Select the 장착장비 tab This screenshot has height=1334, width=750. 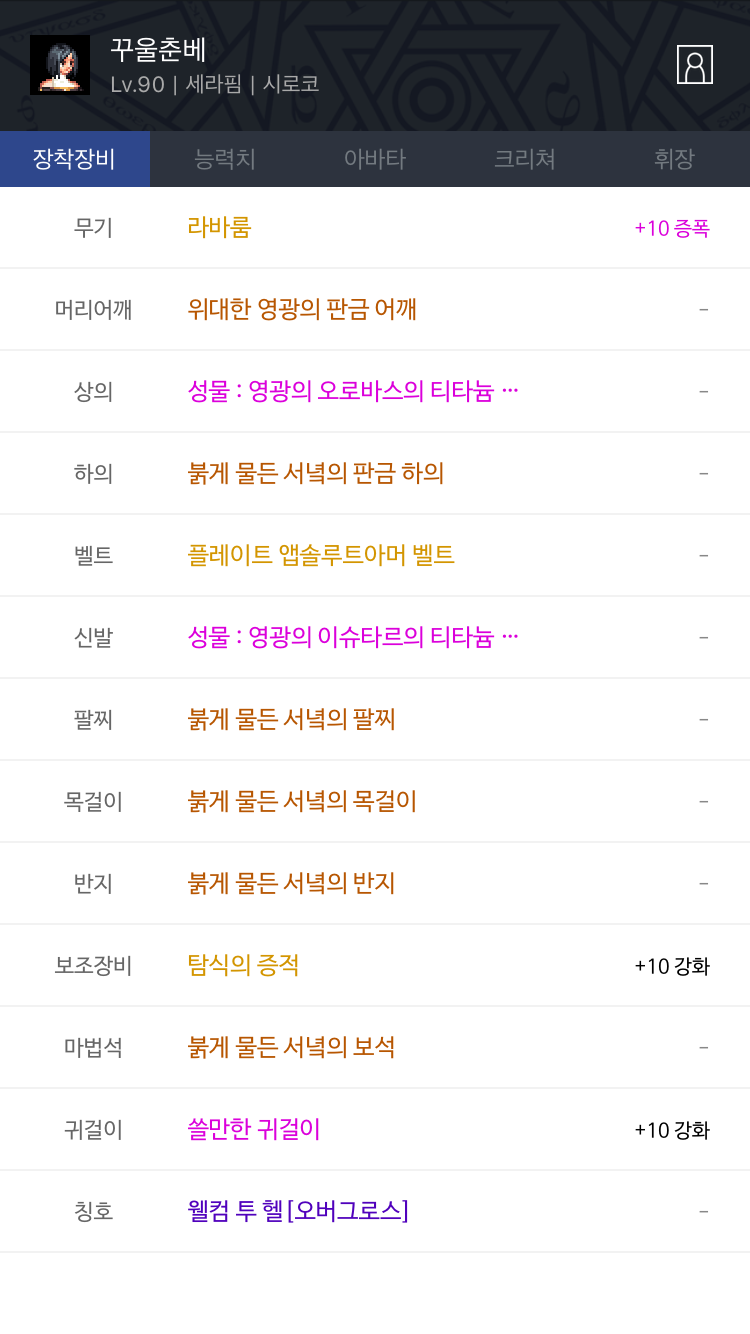(75, 159)
